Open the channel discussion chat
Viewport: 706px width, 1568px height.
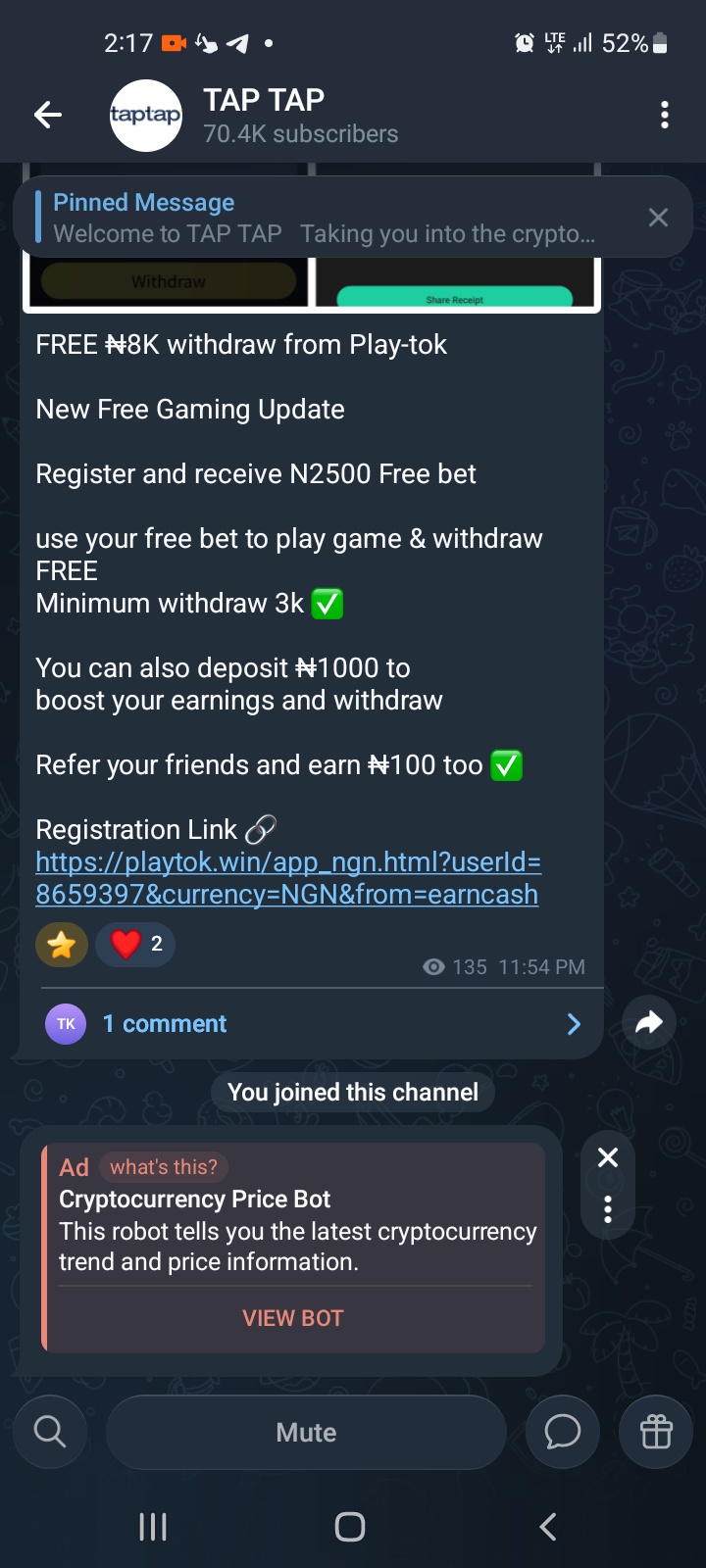pos(563,1433)
